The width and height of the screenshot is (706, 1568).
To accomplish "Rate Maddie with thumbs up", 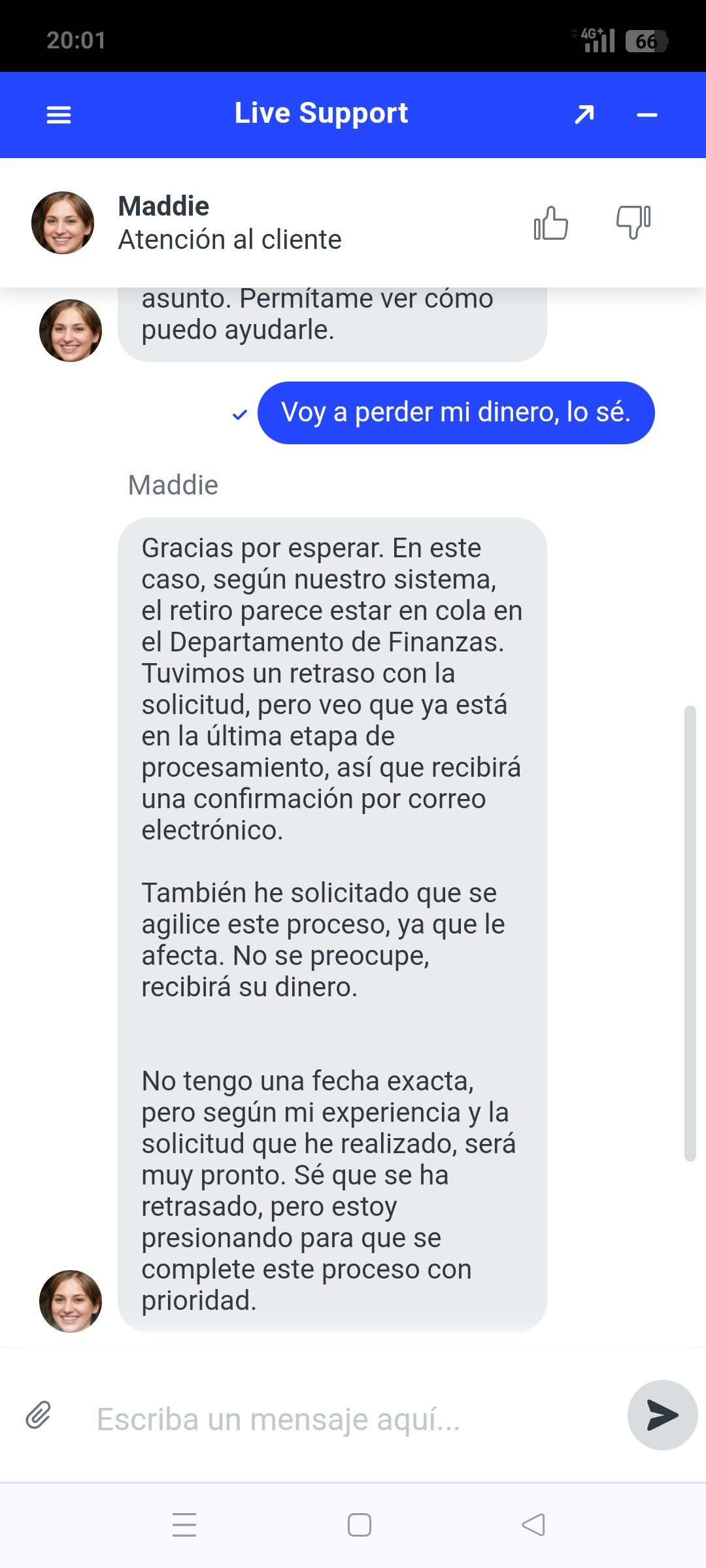I will (x=550, y=223).
